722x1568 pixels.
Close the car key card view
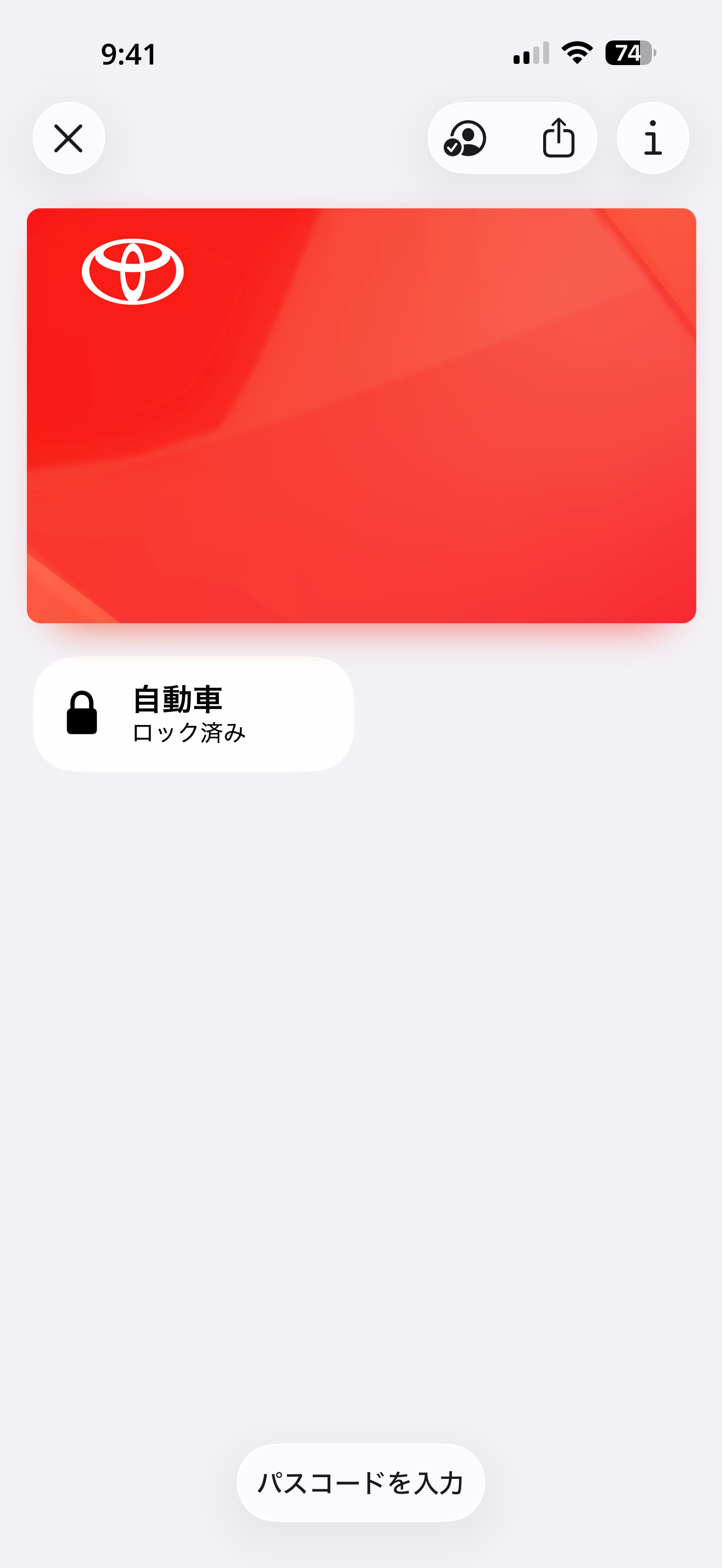(x=69, y=138)
